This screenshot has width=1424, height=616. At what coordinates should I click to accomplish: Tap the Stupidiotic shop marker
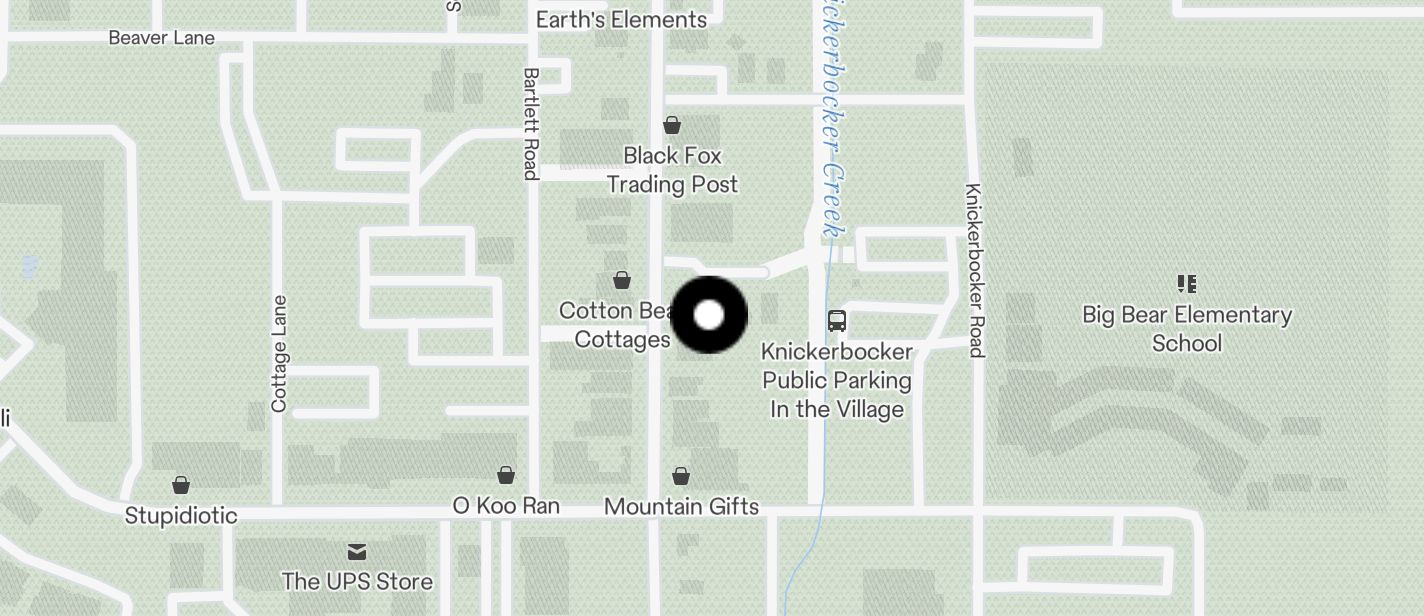click(181, 486)
